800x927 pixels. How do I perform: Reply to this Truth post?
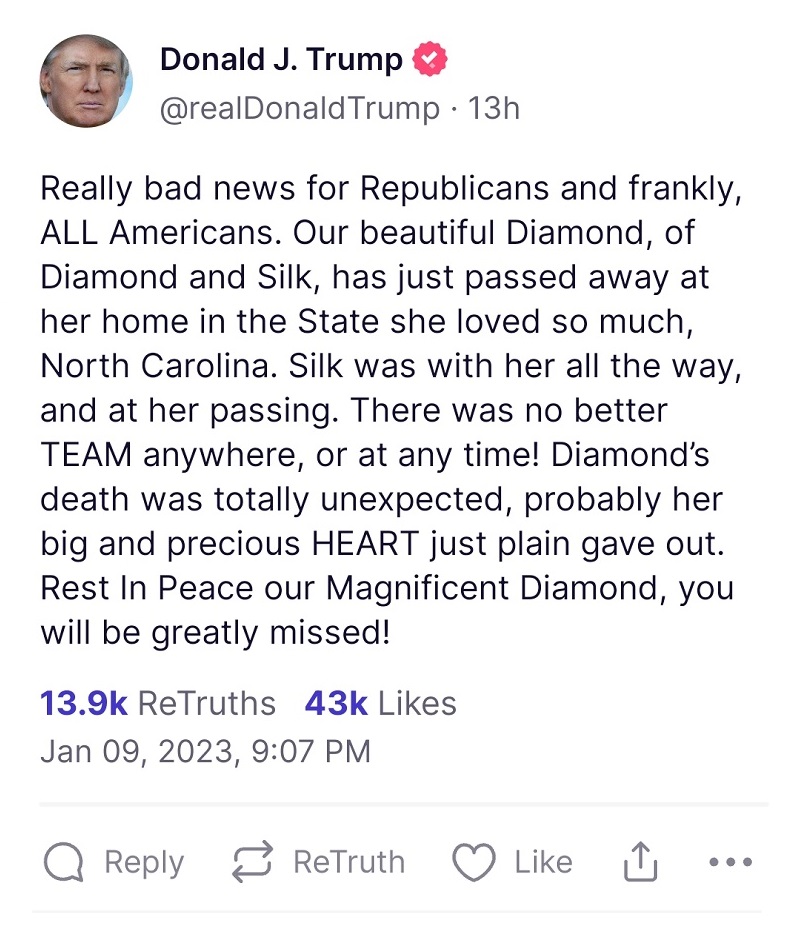pos(114,862)
